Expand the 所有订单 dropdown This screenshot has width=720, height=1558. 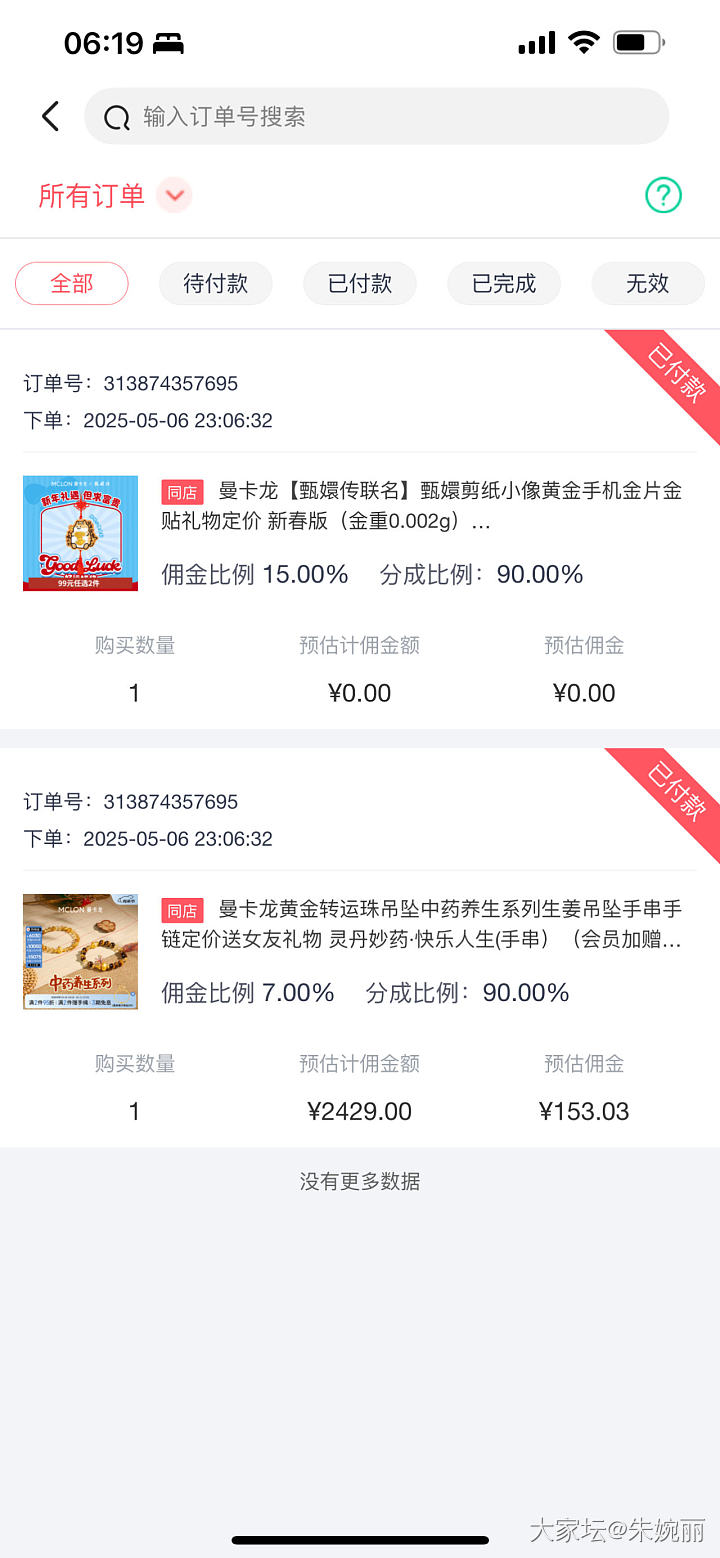[x=174, y=195]
